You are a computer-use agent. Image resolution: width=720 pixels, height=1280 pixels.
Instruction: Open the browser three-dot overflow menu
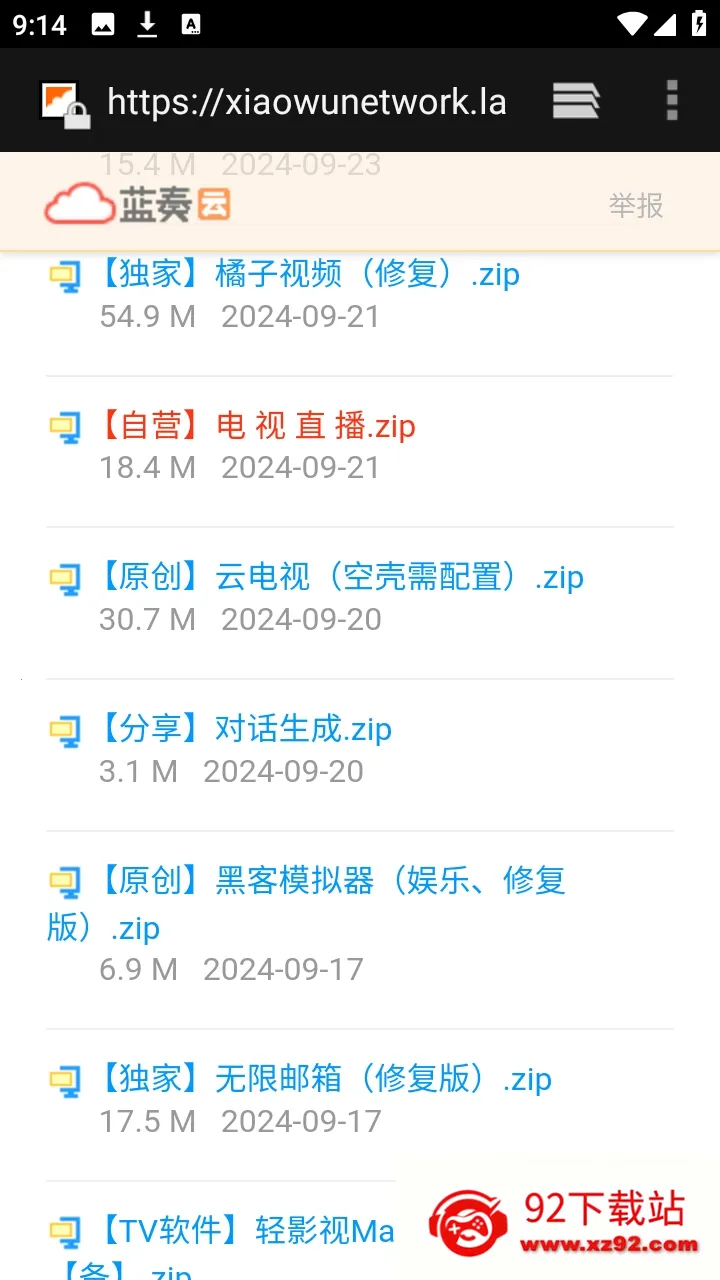coord(671,100)
